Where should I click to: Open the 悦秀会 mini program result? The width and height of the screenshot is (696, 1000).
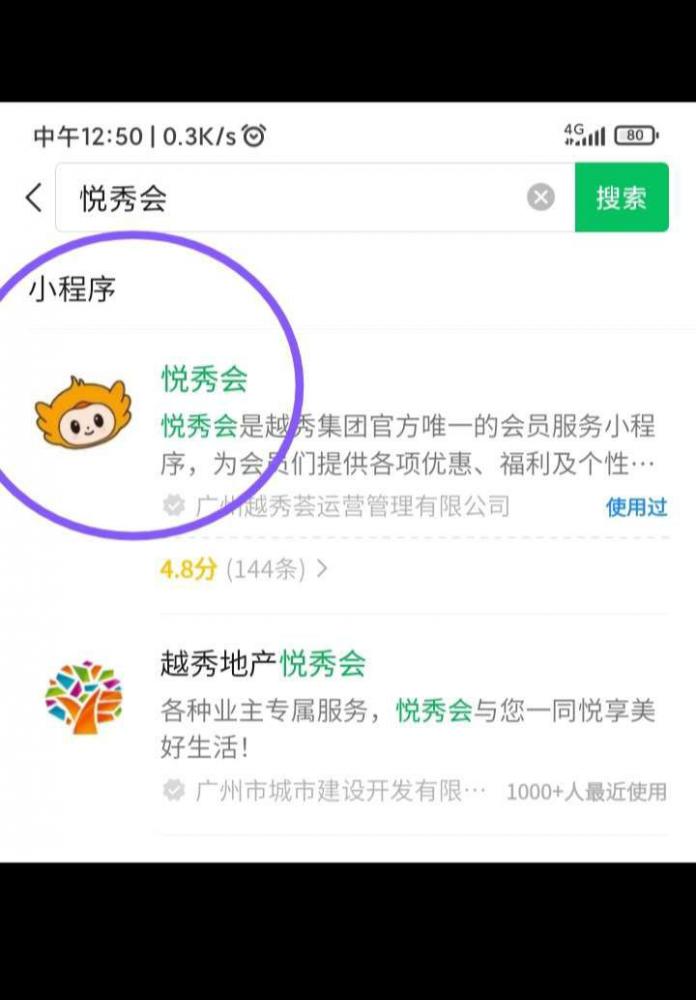coord(206,380)
